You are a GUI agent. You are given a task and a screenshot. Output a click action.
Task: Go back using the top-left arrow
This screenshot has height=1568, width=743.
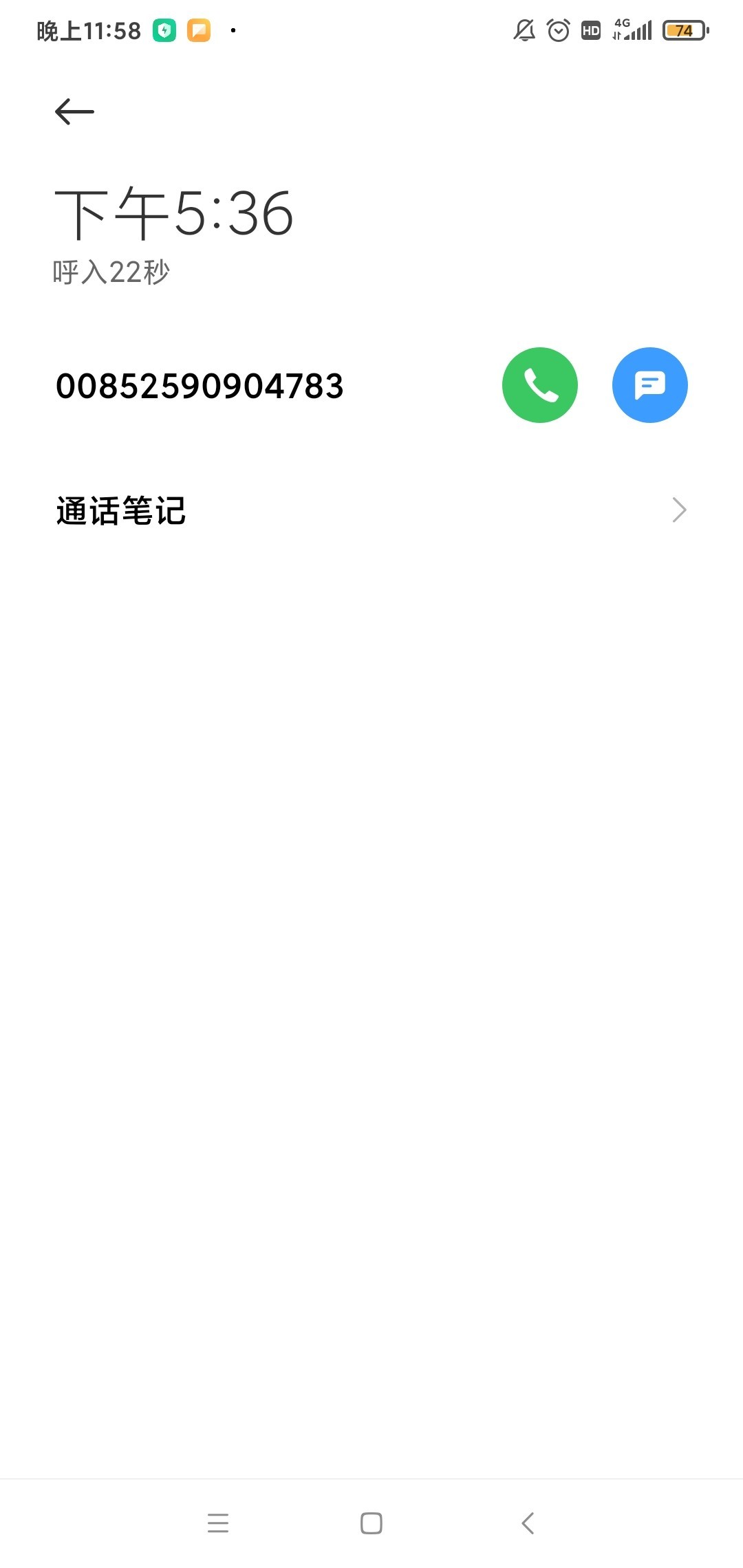[74, 111]
